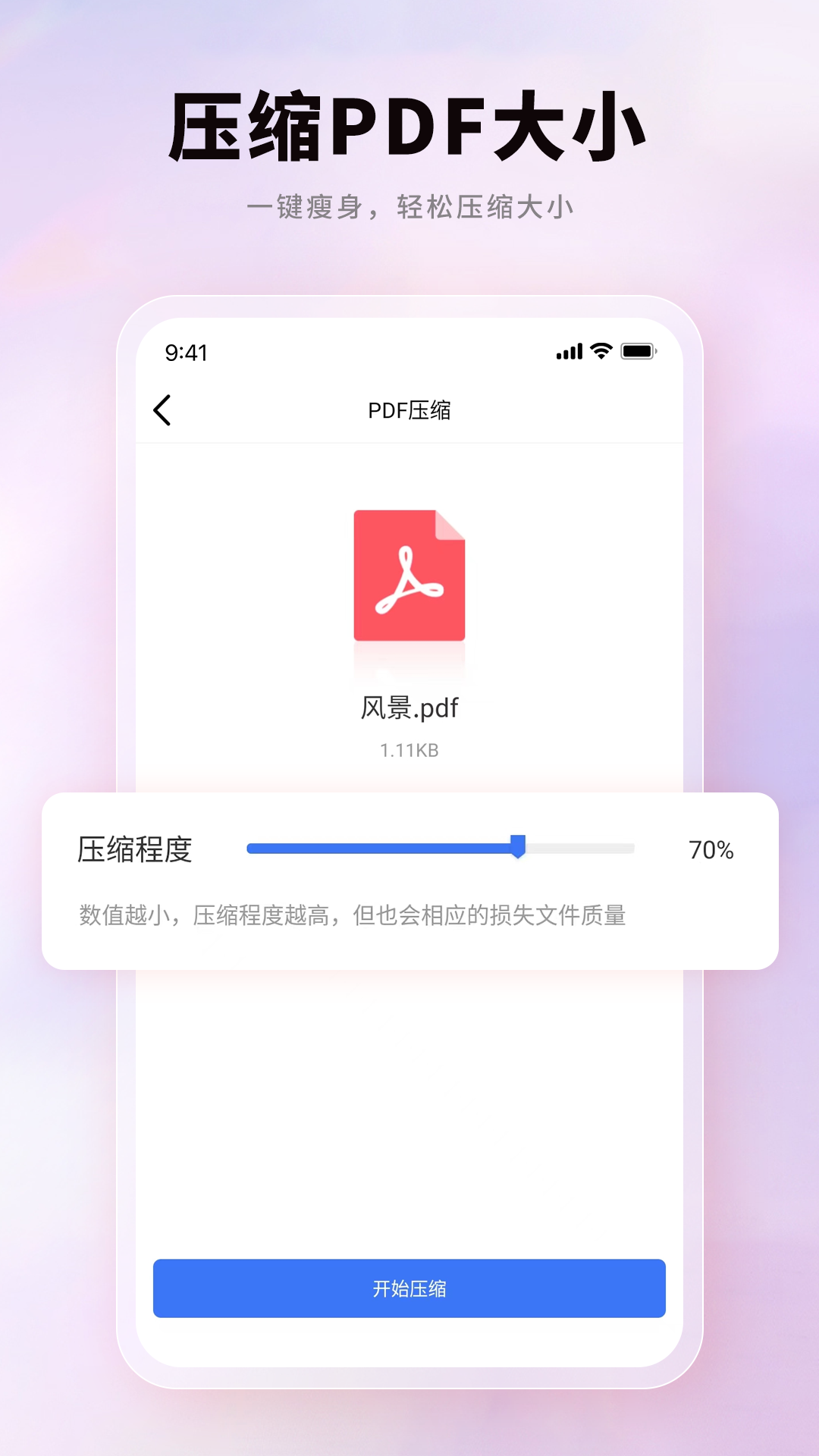Tap the battery icon
The image size is (819, 1456).
tap(638, 351)
